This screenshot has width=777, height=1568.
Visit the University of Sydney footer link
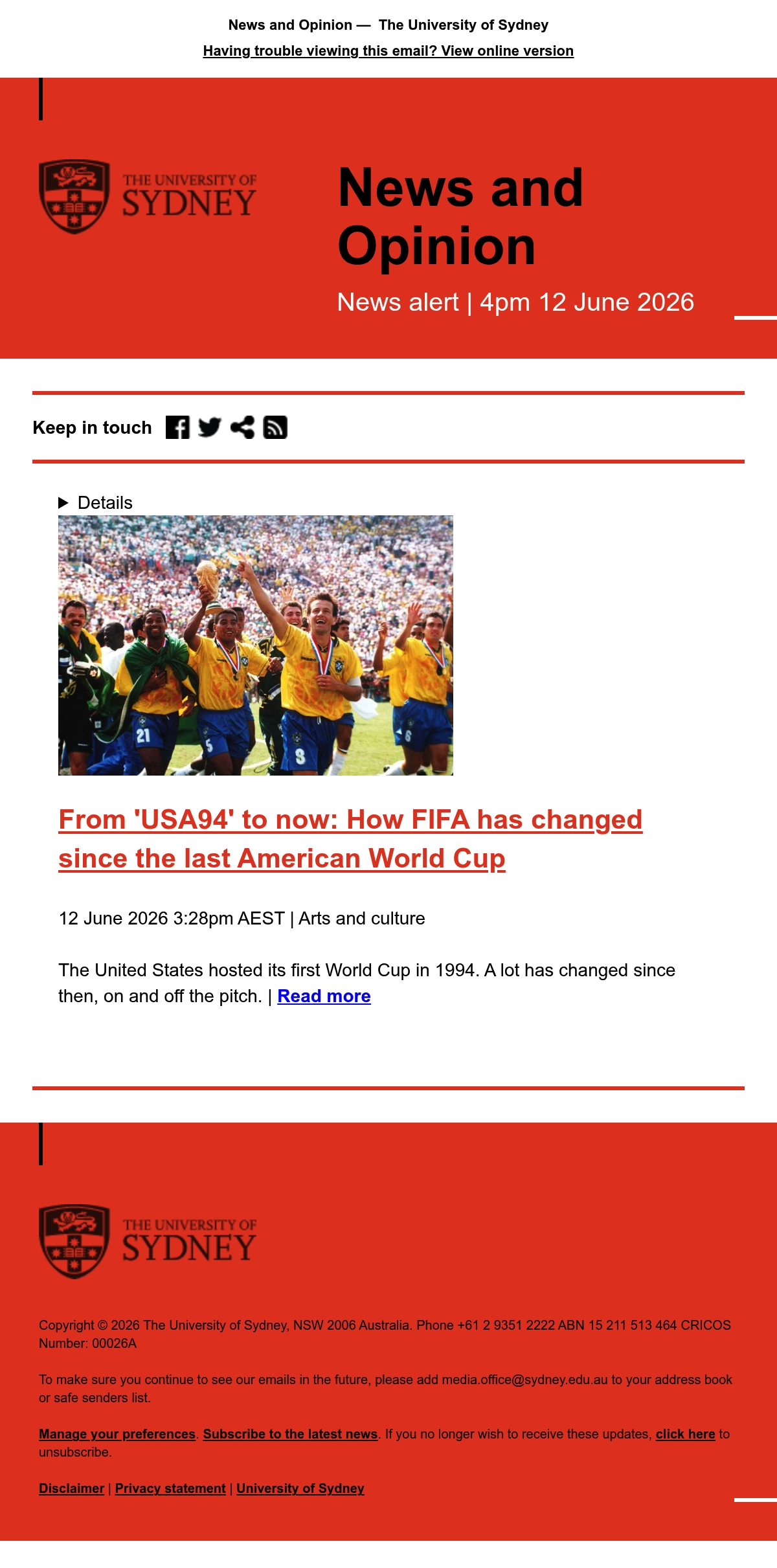point(300,1488)
